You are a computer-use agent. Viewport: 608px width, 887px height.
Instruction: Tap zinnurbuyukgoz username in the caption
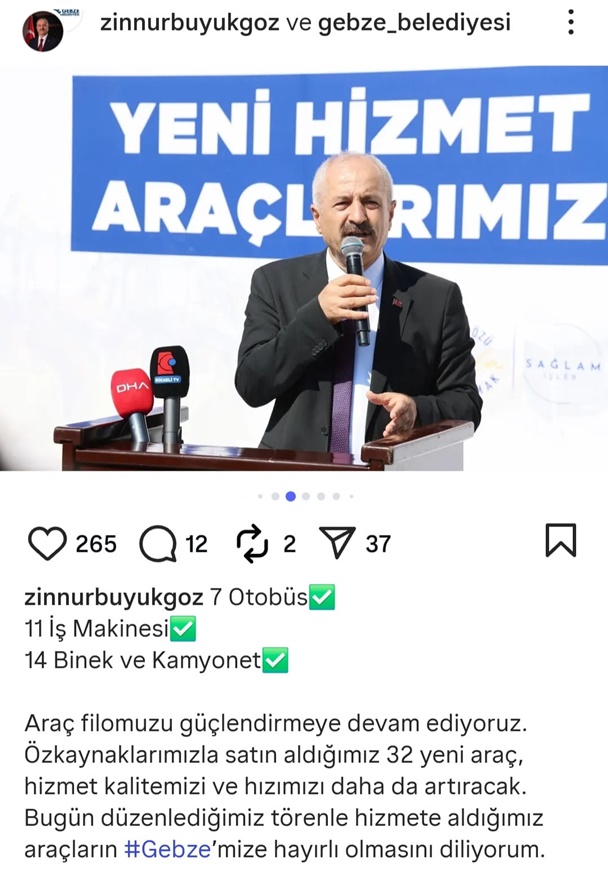113,598
